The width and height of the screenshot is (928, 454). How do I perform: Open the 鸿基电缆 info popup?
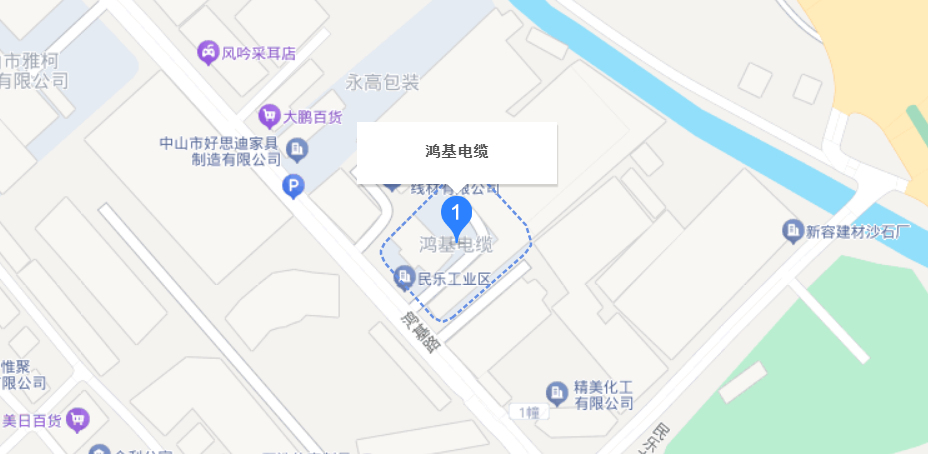coord(456,153)
